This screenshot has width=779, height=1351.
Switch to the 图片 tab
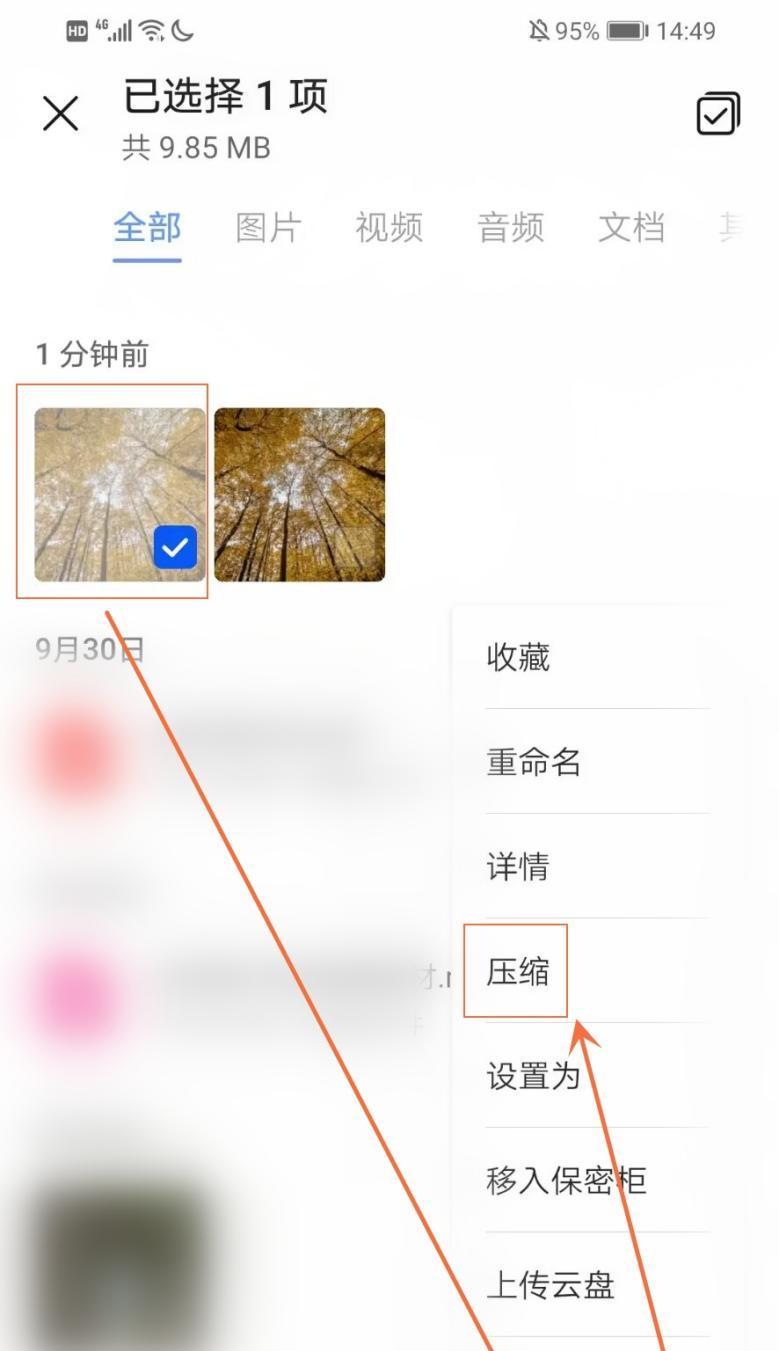[x=268, y=228]
